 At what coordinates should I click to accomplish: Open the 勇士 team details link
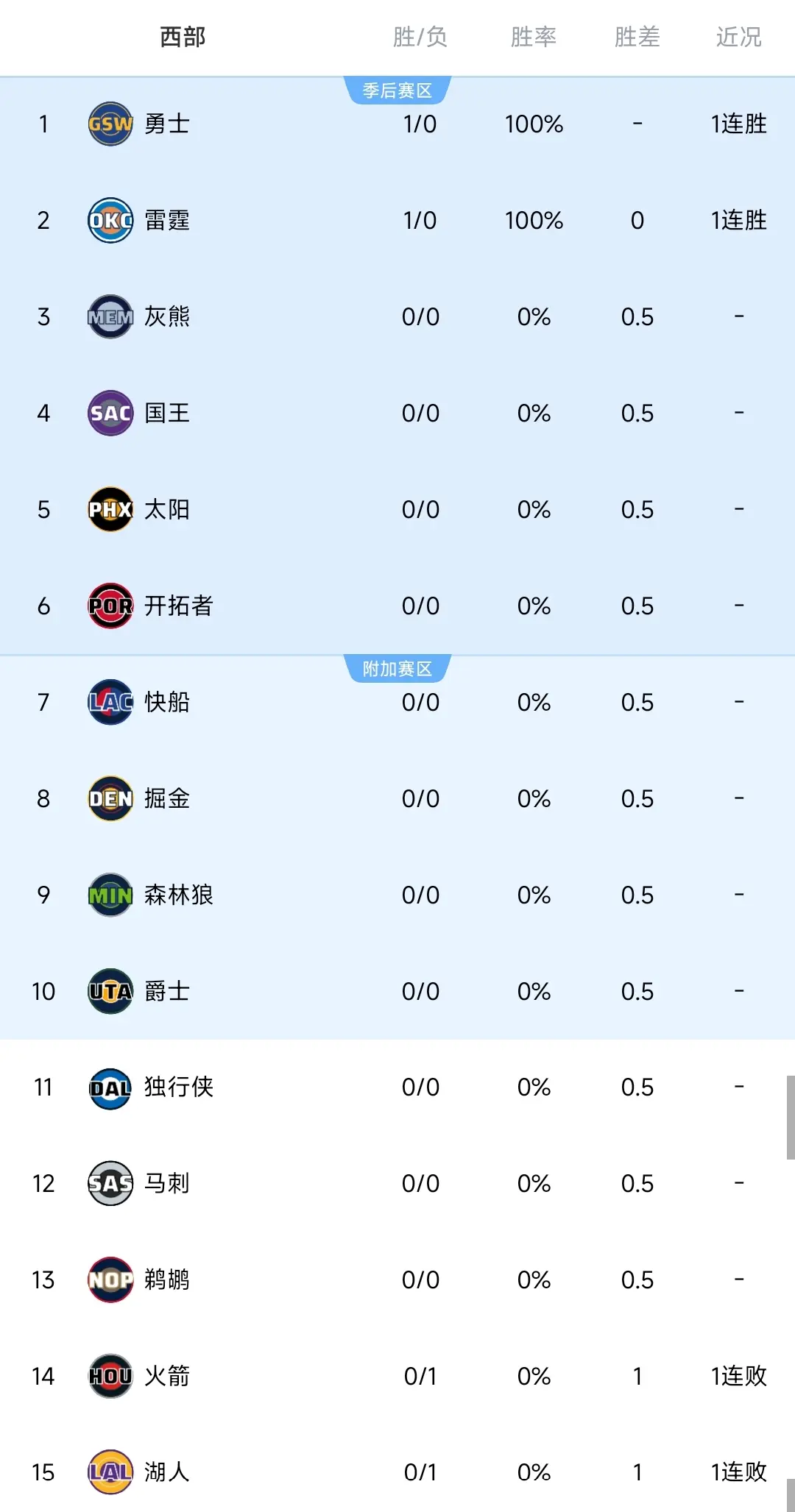tap(168, 124)
